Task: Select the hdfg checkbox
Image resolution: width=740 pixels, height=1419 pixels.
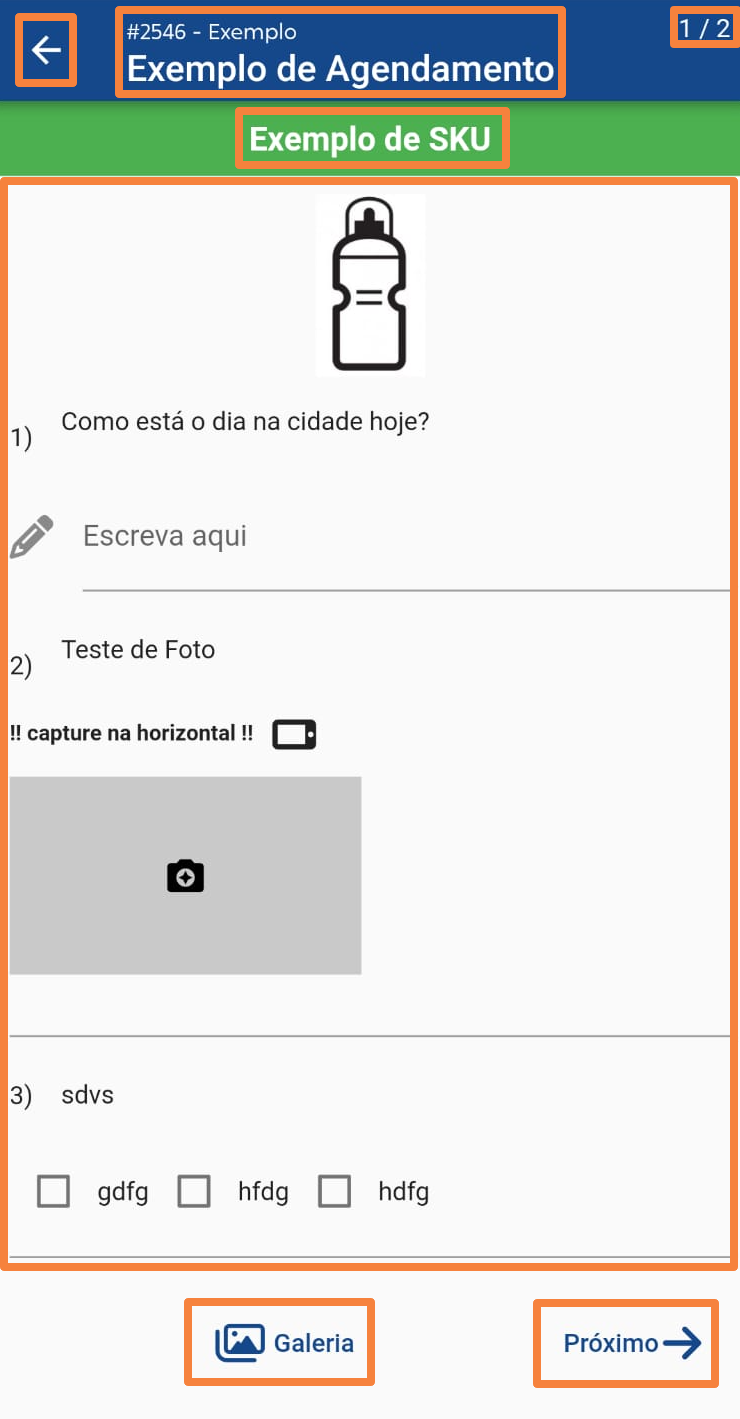Action: click(335, 1191)
